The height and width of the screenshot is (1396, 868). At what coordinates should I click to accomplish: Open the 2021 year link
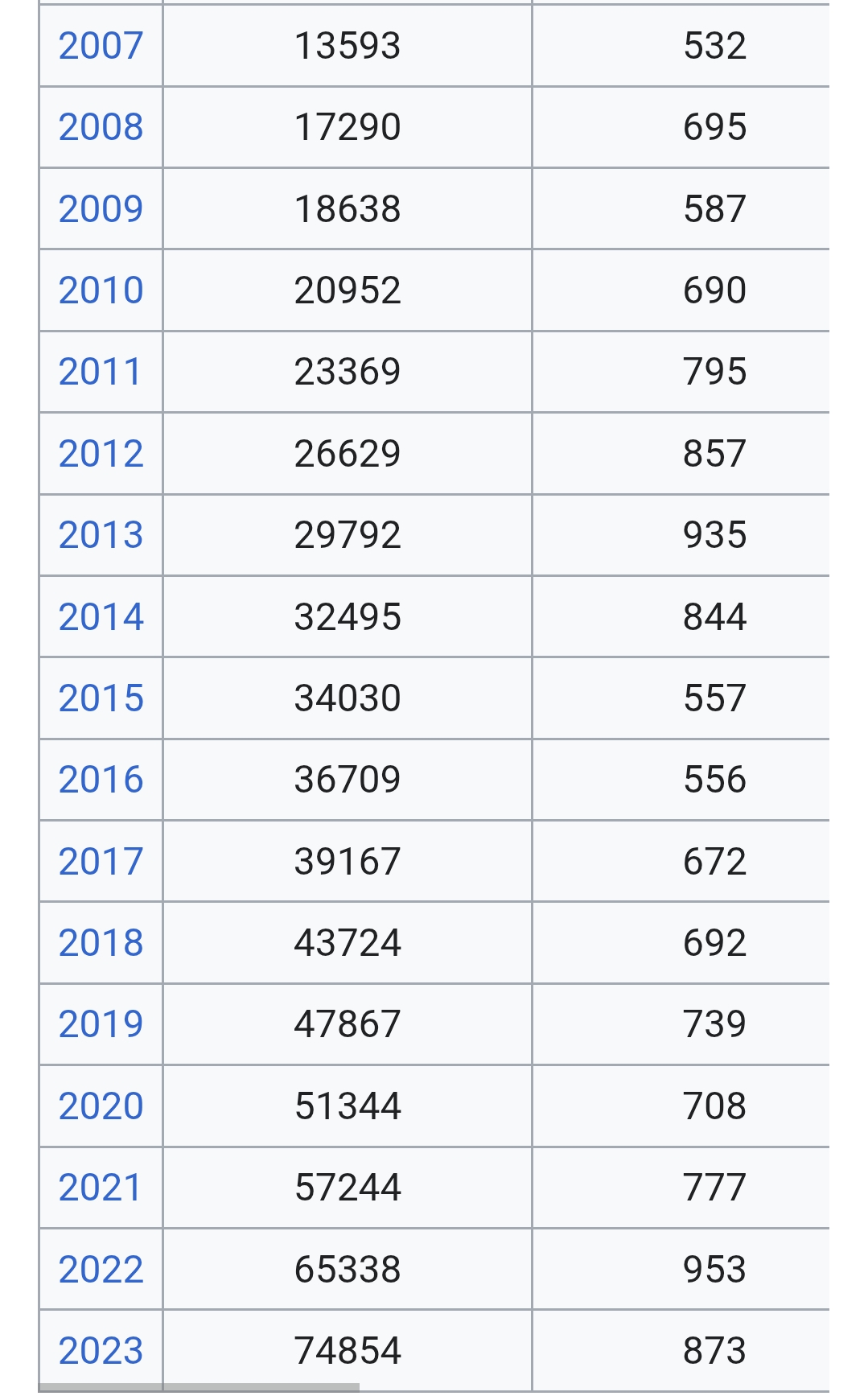pos(101,1188)
